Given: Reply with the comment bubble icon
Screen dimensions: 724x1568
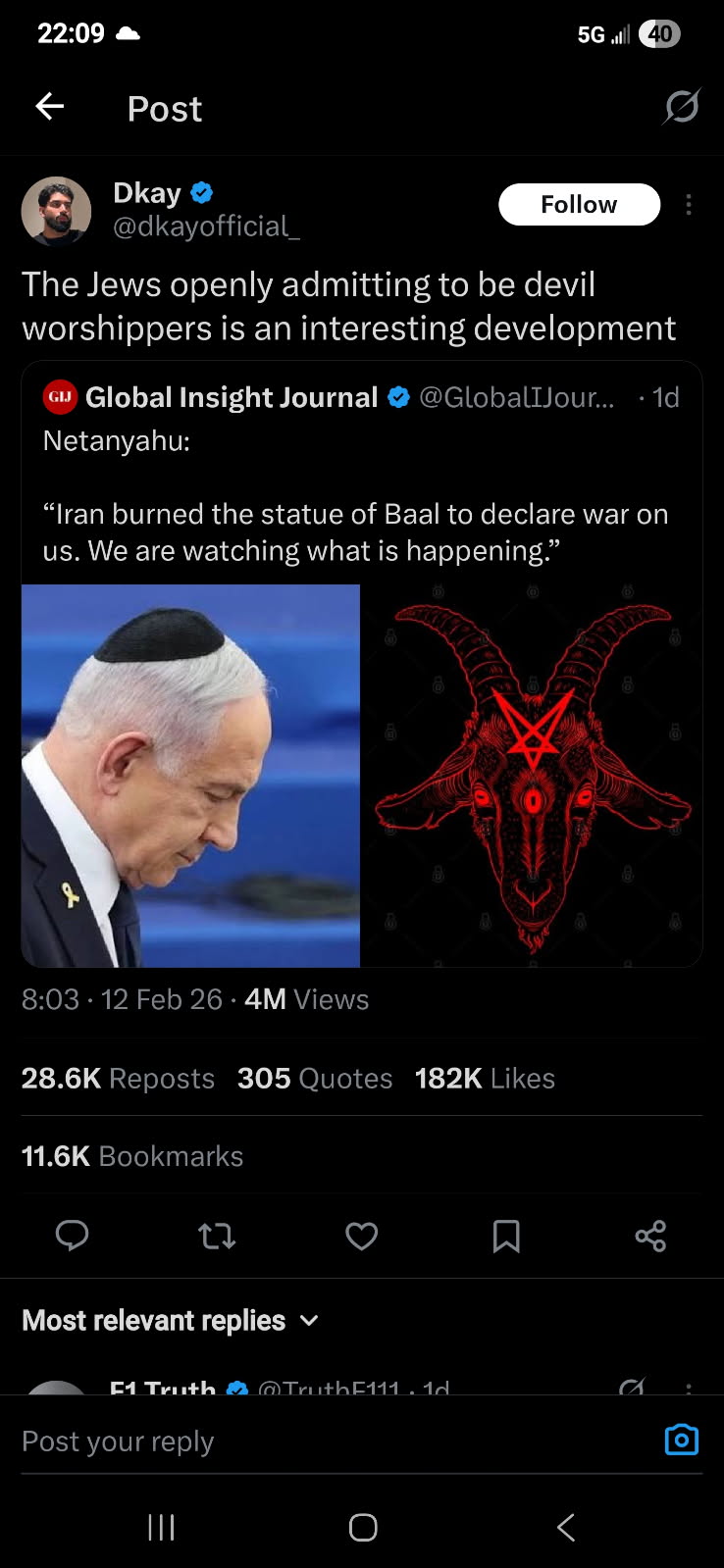Looking at the screenshot, I should pyautogui.click(x=72, y=1236).
